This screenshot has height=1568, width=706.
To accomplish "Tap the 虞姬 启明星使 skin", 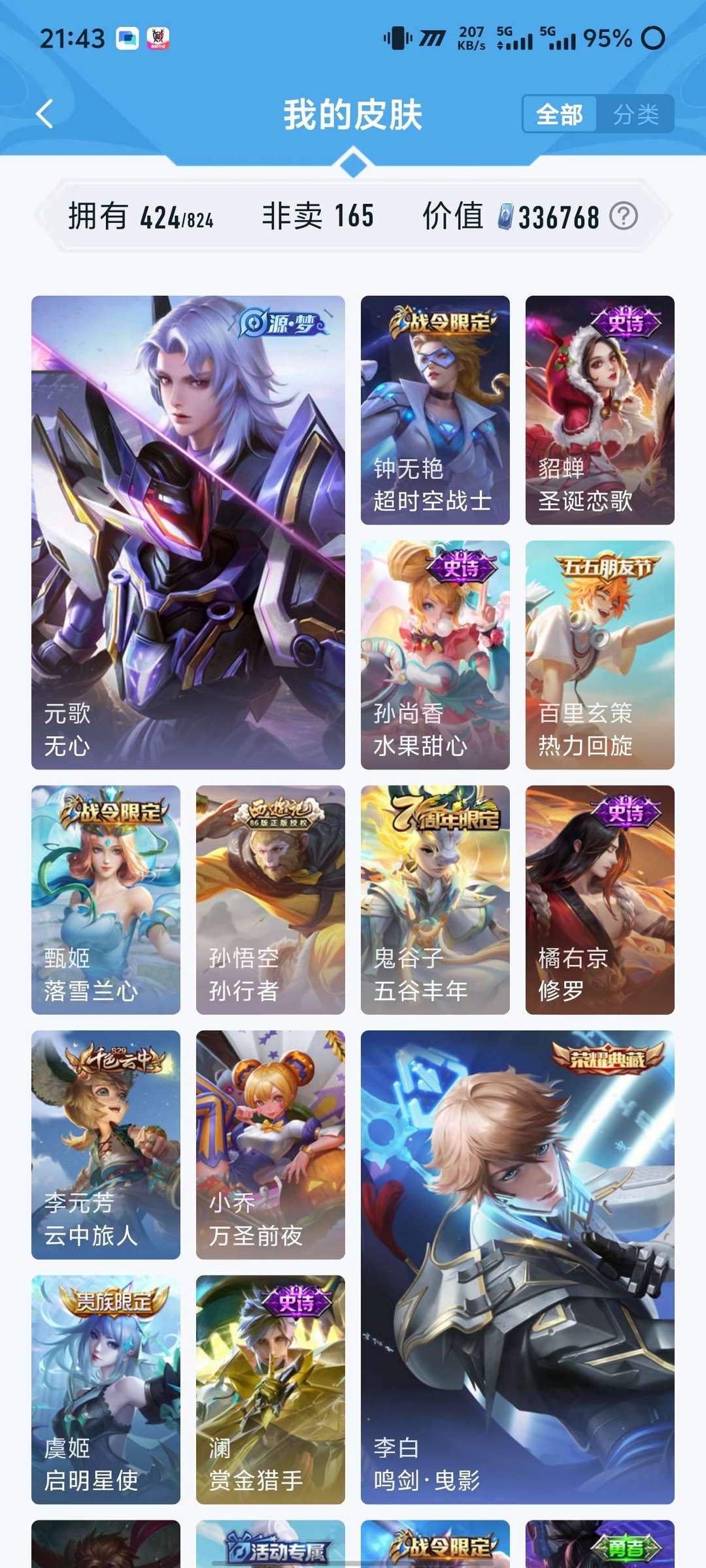I will 106,1390.
